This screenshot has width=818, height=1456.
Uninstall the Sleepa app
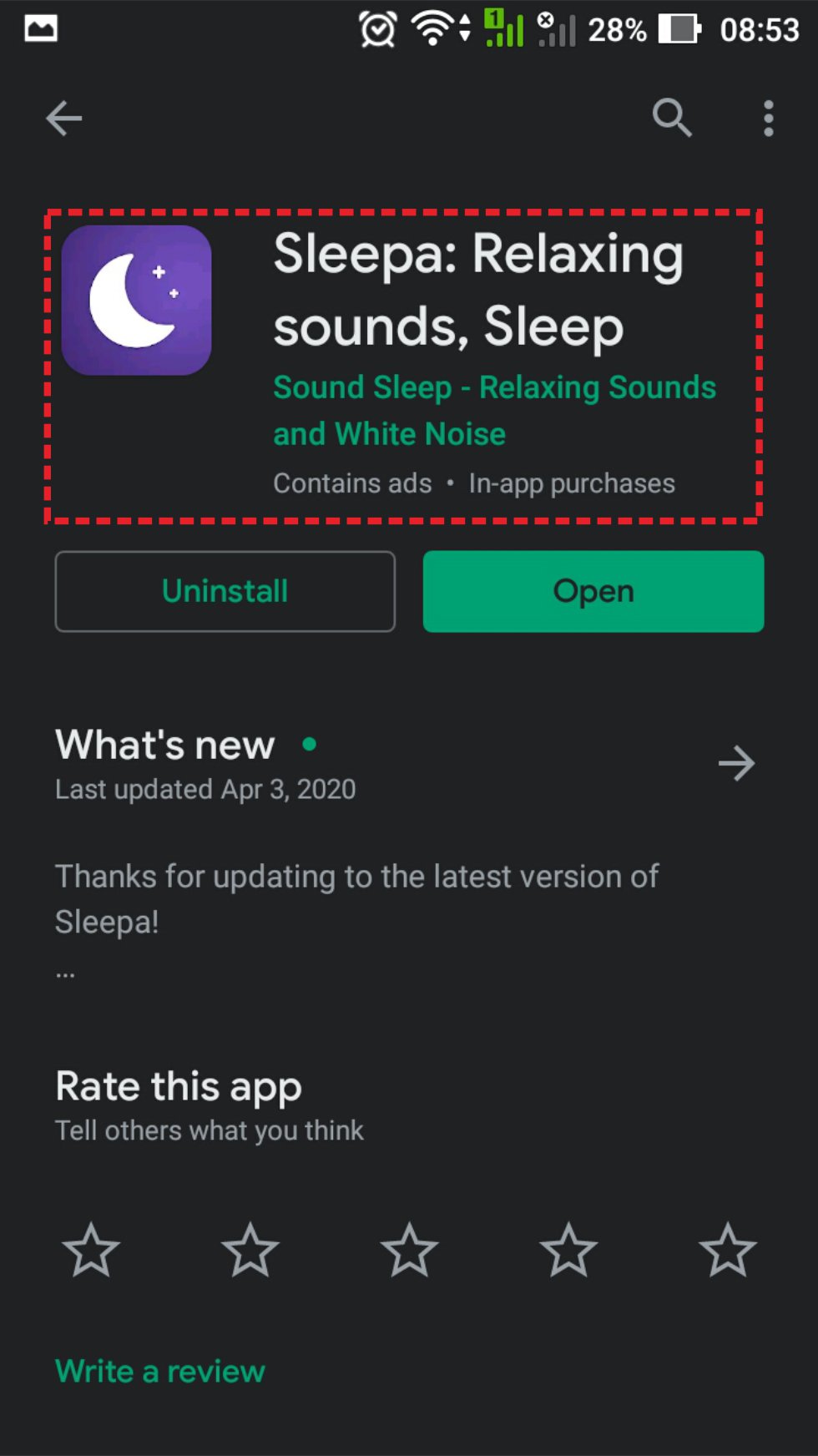tap(225, 591)
